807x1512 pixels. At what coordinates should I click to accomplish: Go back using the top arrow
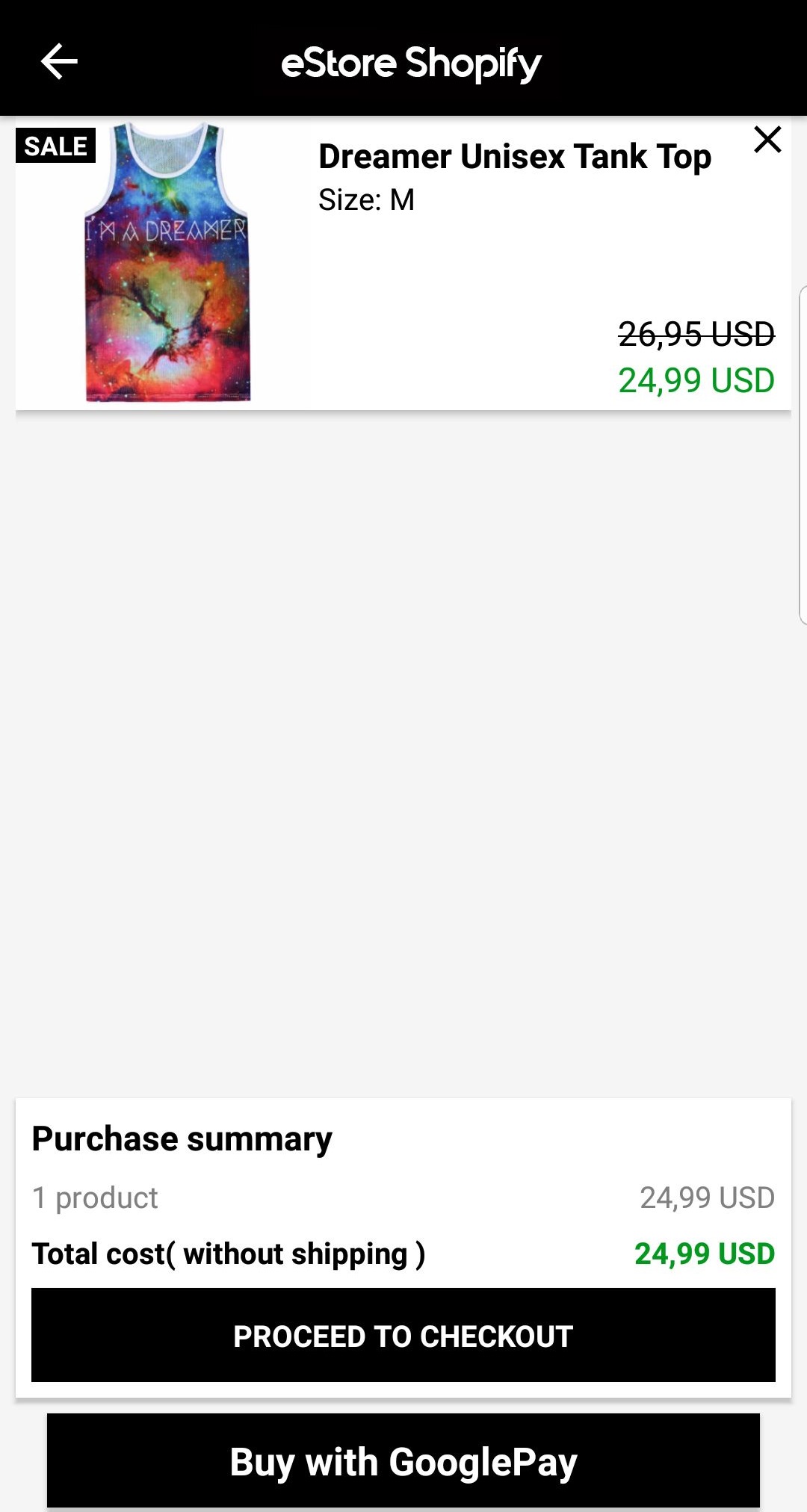pyautogui.click(x=59, y=61)
